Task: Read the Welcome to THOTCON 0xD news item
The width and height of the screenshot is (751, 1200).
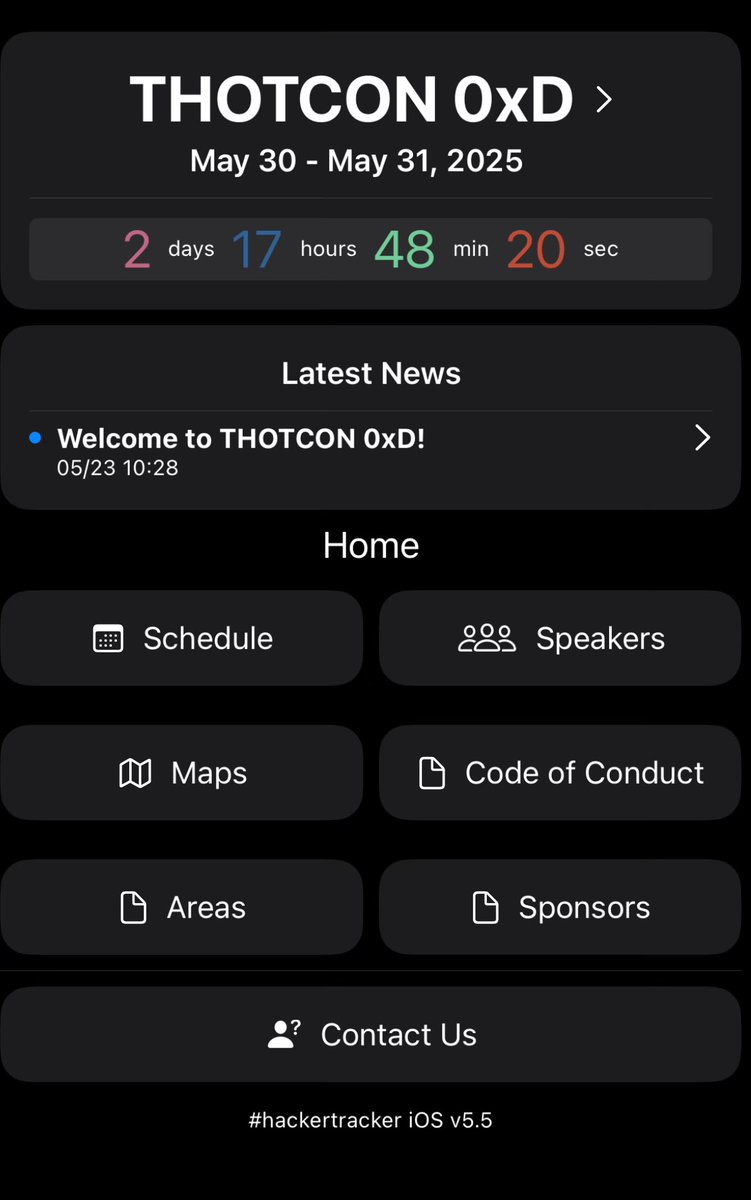Action: [x=370, y=450]
